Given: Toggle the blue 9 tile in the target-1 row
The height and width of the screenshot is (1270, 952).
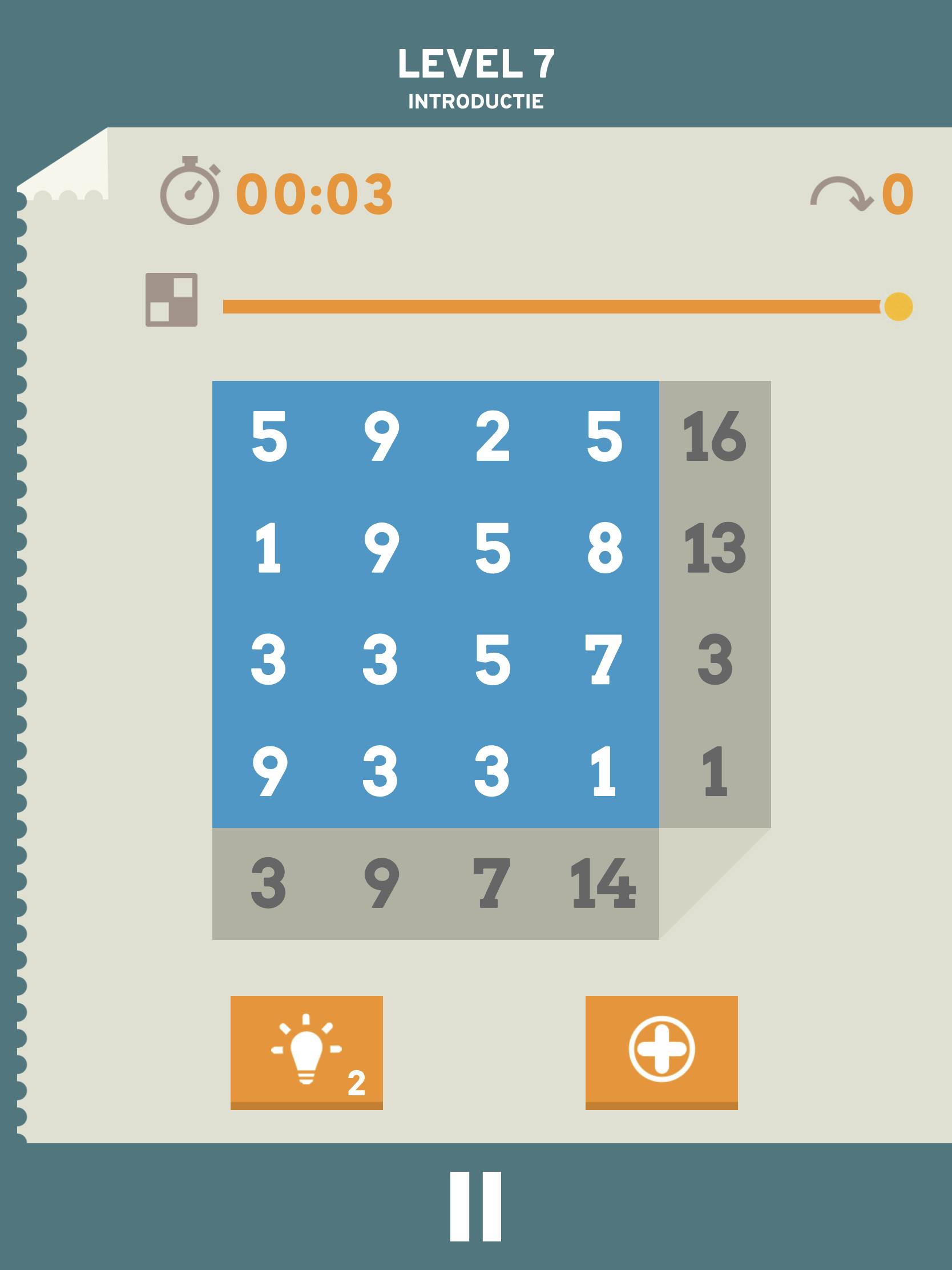Looking at the screenshot, I should pos(269,771).
